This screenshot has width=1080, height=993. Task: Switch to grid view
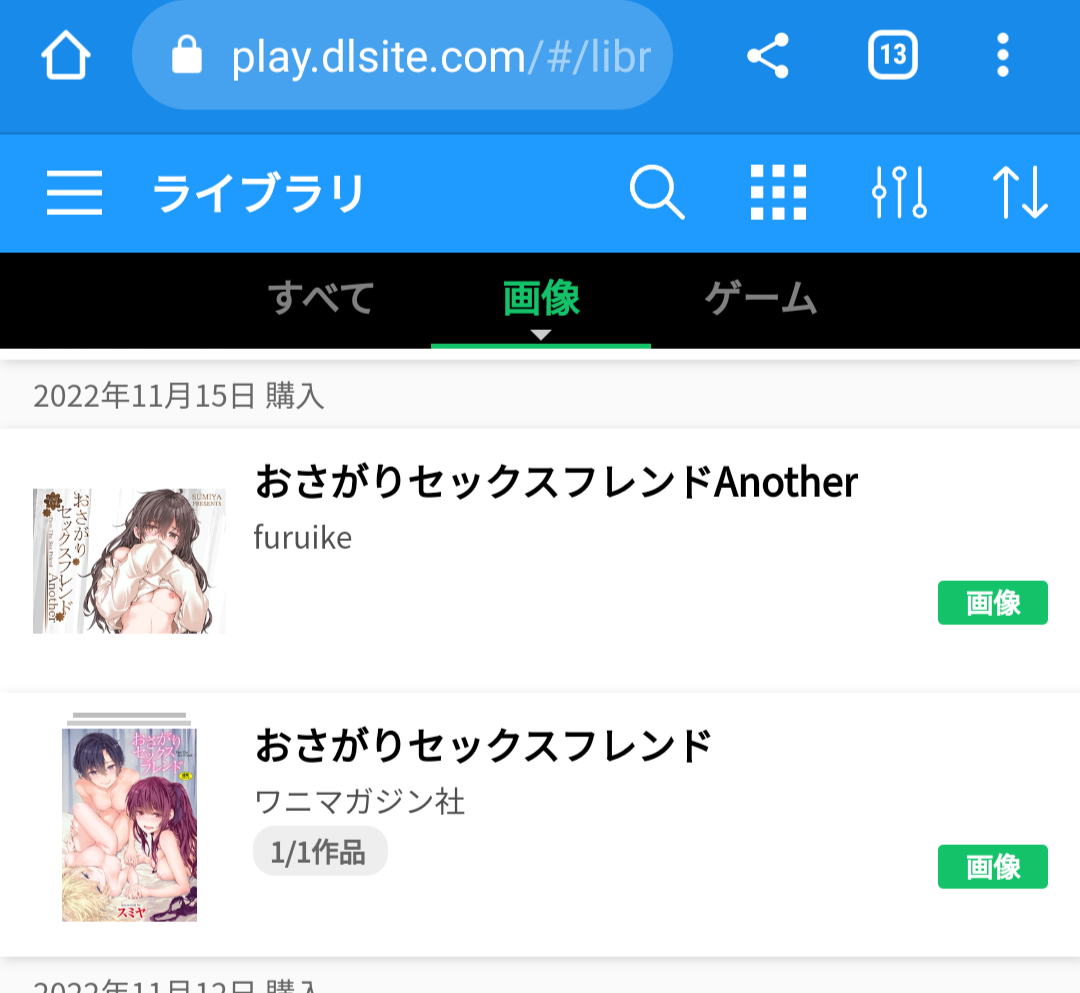point(778,192)
